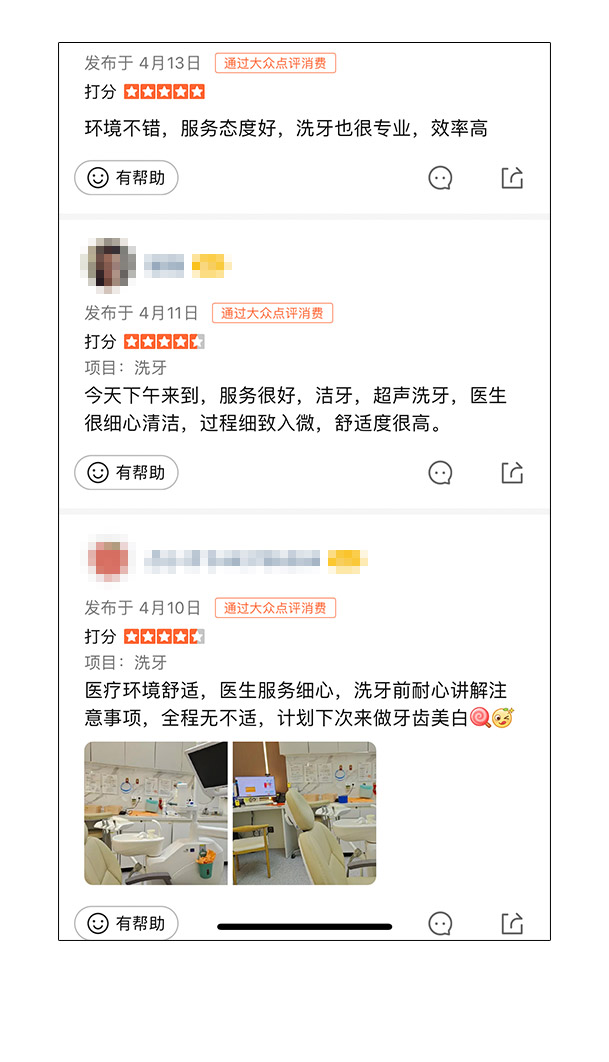
Task: Share the 4月13日 review
Action: pos(512,177)
